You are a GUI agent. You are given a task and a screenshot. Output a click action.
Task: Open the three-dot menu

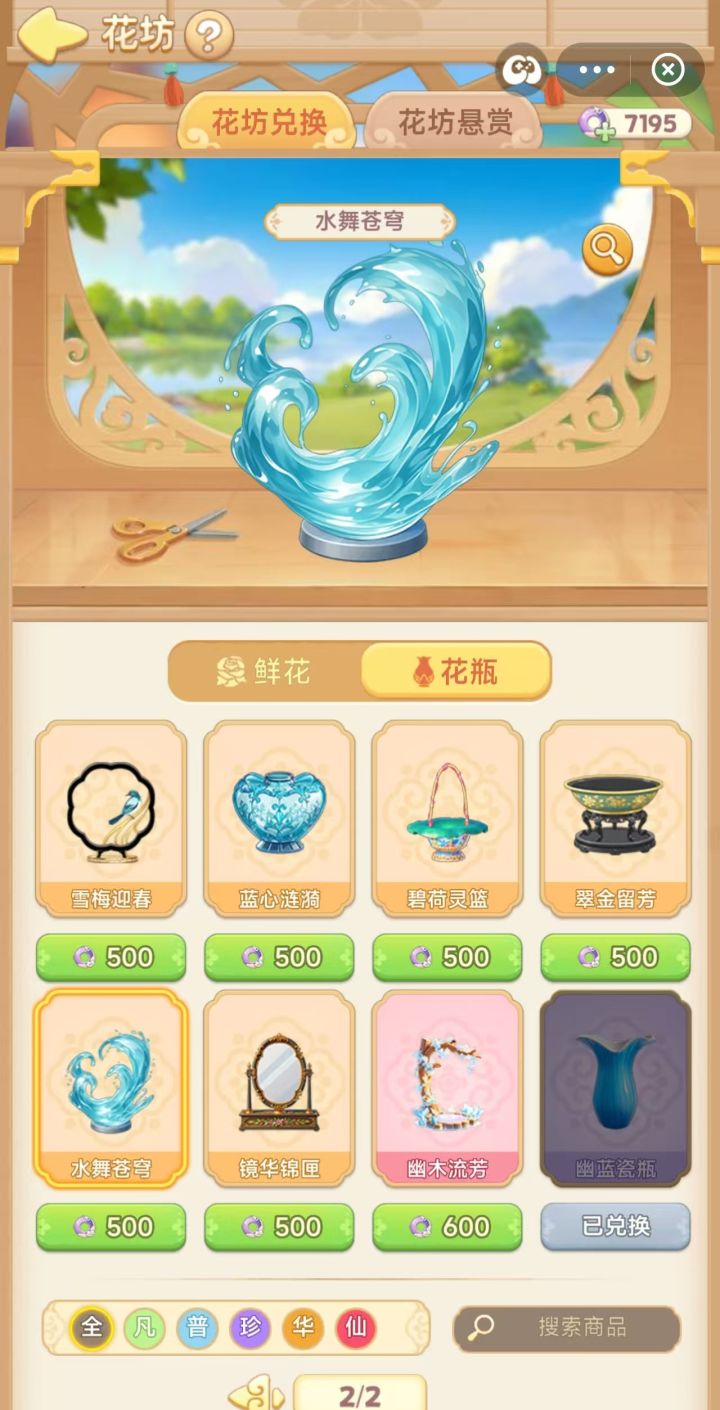click(597, 69)
